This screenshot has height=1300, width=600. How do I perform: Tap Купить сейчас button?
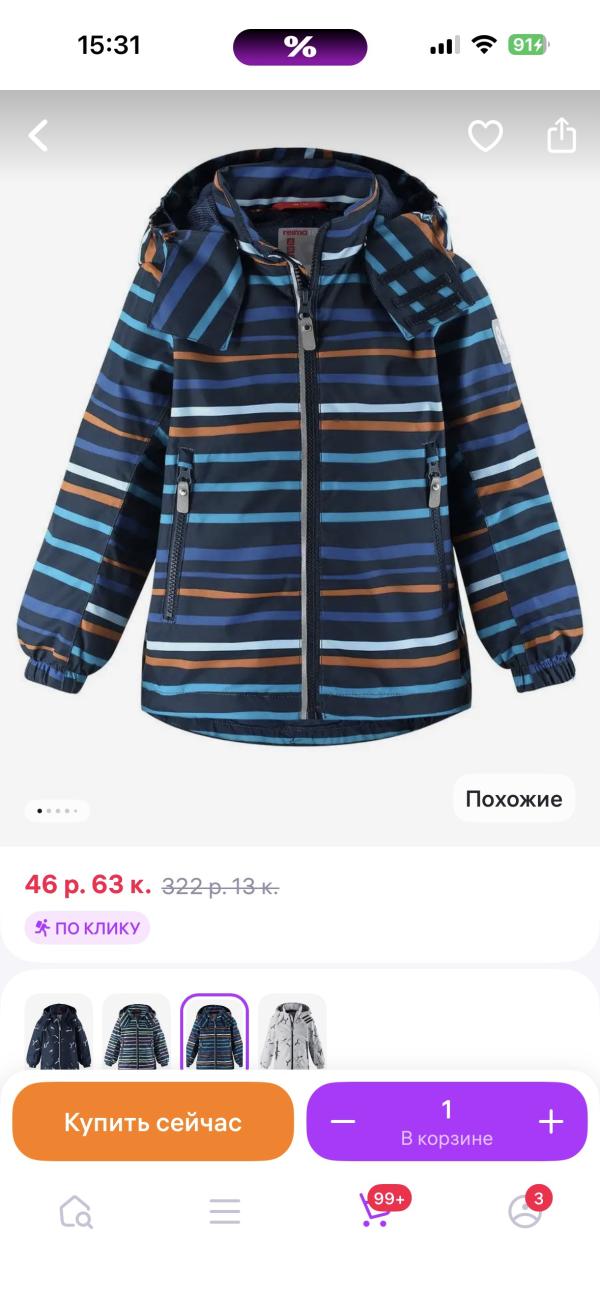(x=153, y=1122)
